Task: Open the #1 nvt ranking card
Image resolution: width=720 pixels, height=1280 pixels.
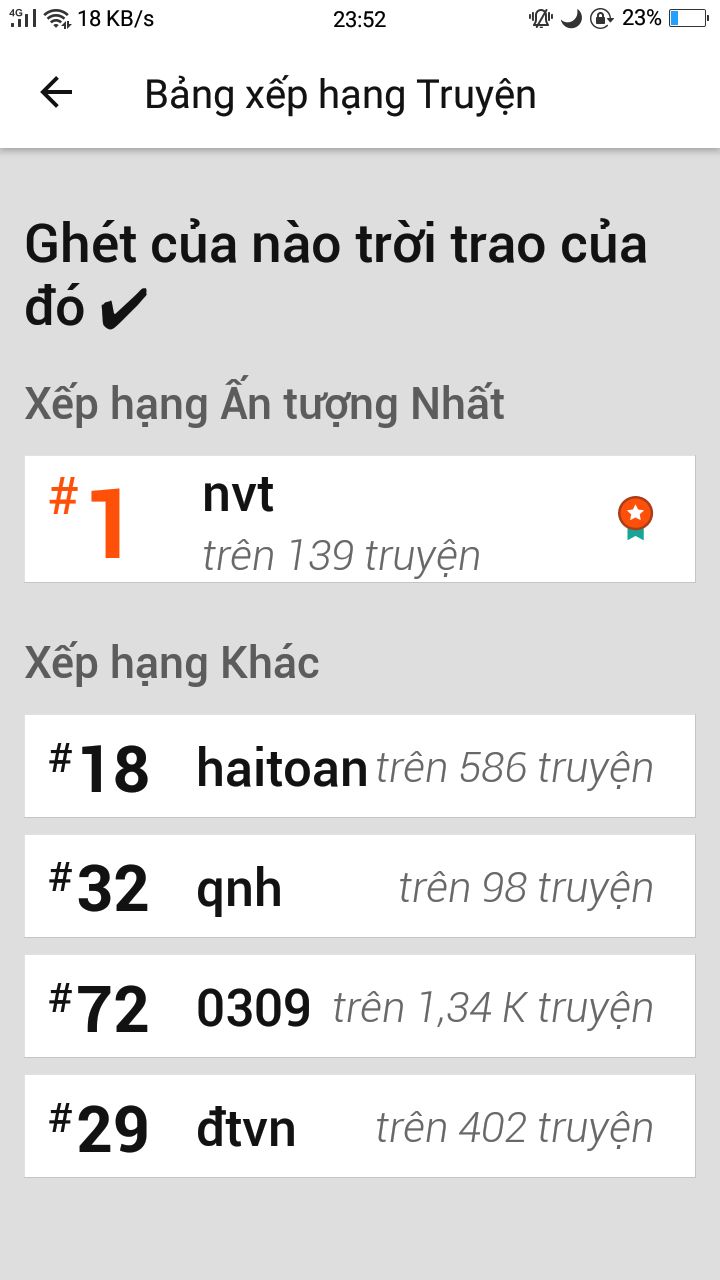Action: (359, 519)
